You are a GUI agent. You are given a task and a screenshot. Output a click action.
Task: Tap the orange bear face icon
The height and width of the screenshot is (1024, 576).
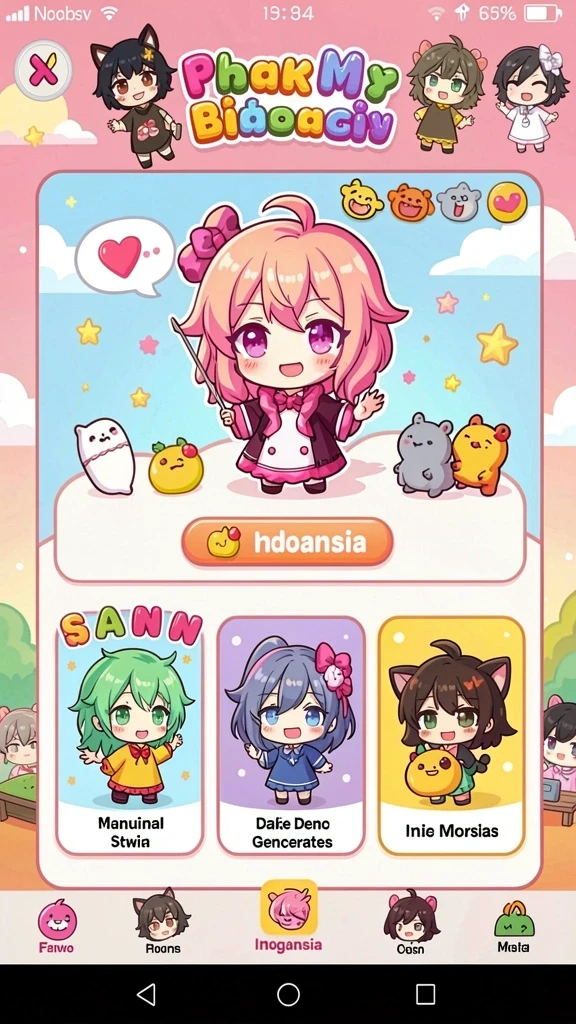[411, 202]
